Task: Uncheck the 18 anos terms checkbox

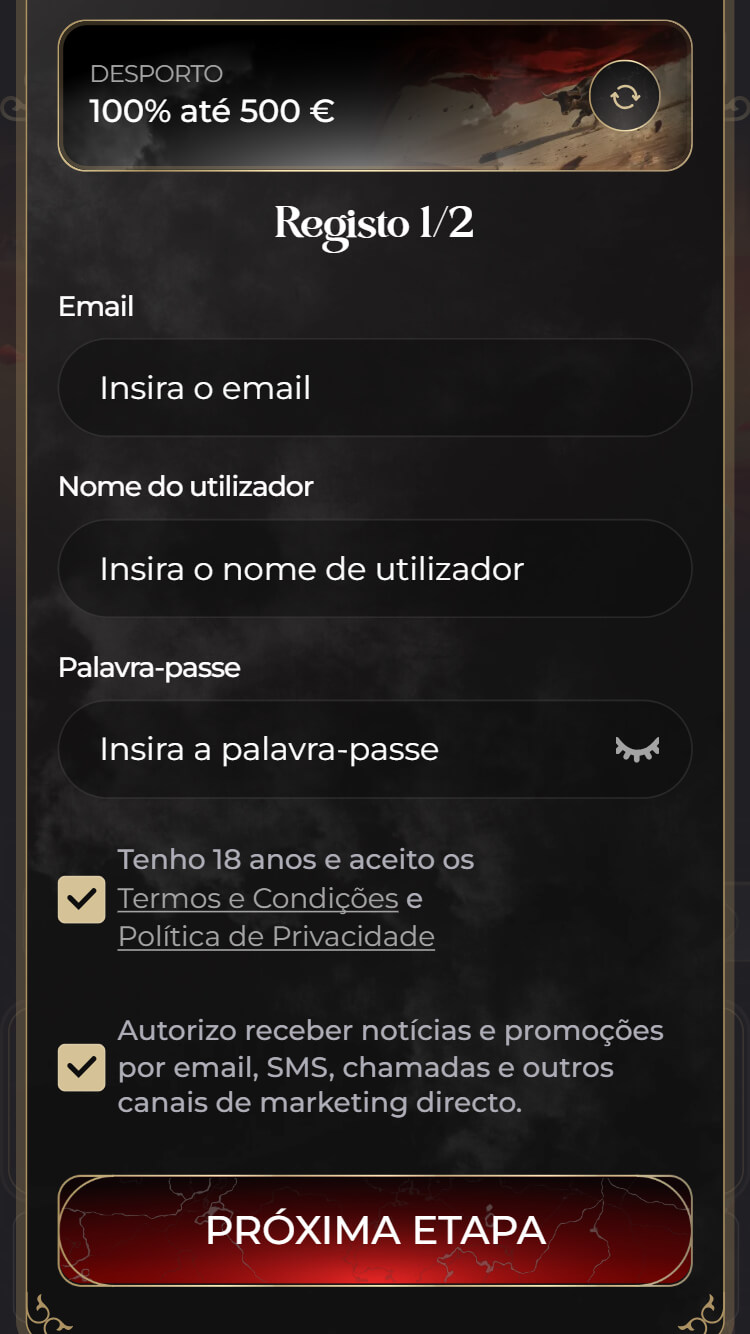Action: [82, 899]
